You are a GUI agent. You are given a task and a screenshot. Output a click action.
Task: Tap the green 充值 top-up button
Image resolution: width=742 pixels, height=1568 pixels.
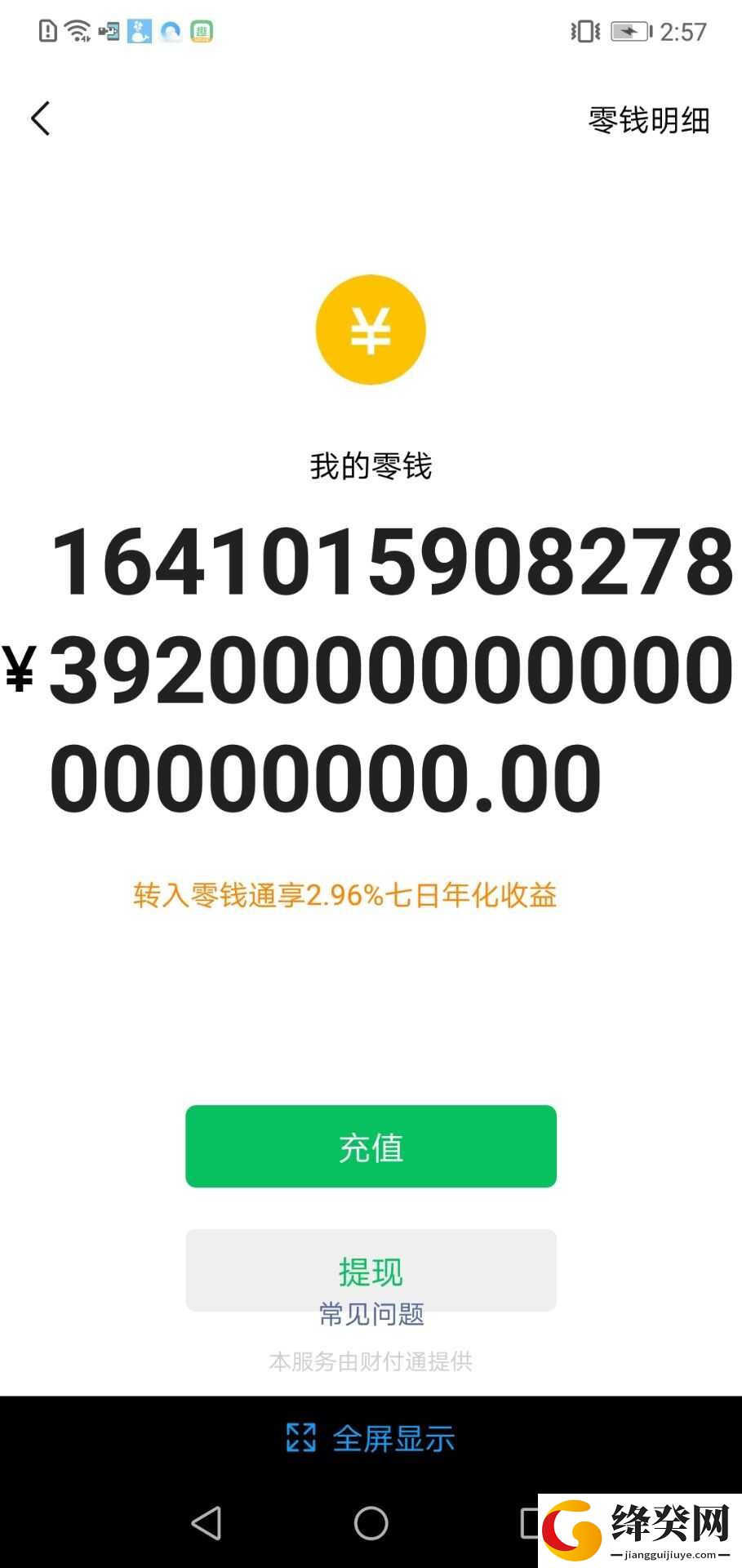point(371,1146)
